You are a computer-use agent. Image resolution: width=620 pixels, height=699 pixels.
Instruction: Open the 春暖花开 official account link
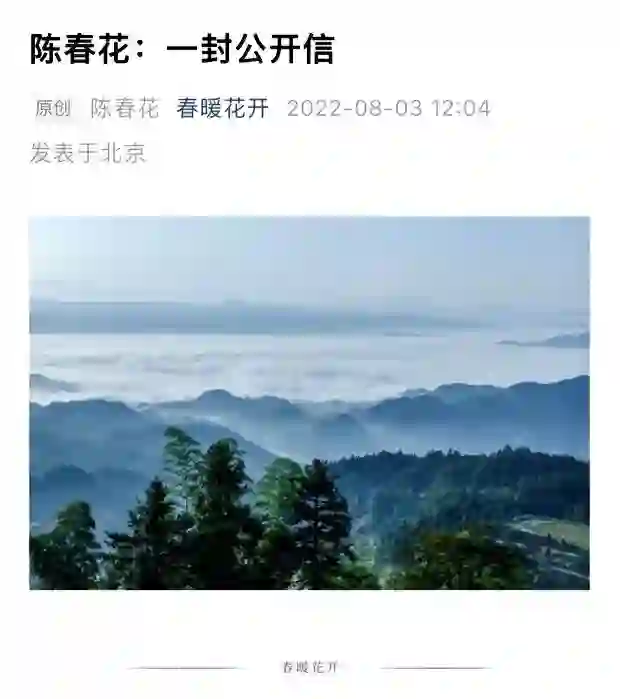[222, 109]
